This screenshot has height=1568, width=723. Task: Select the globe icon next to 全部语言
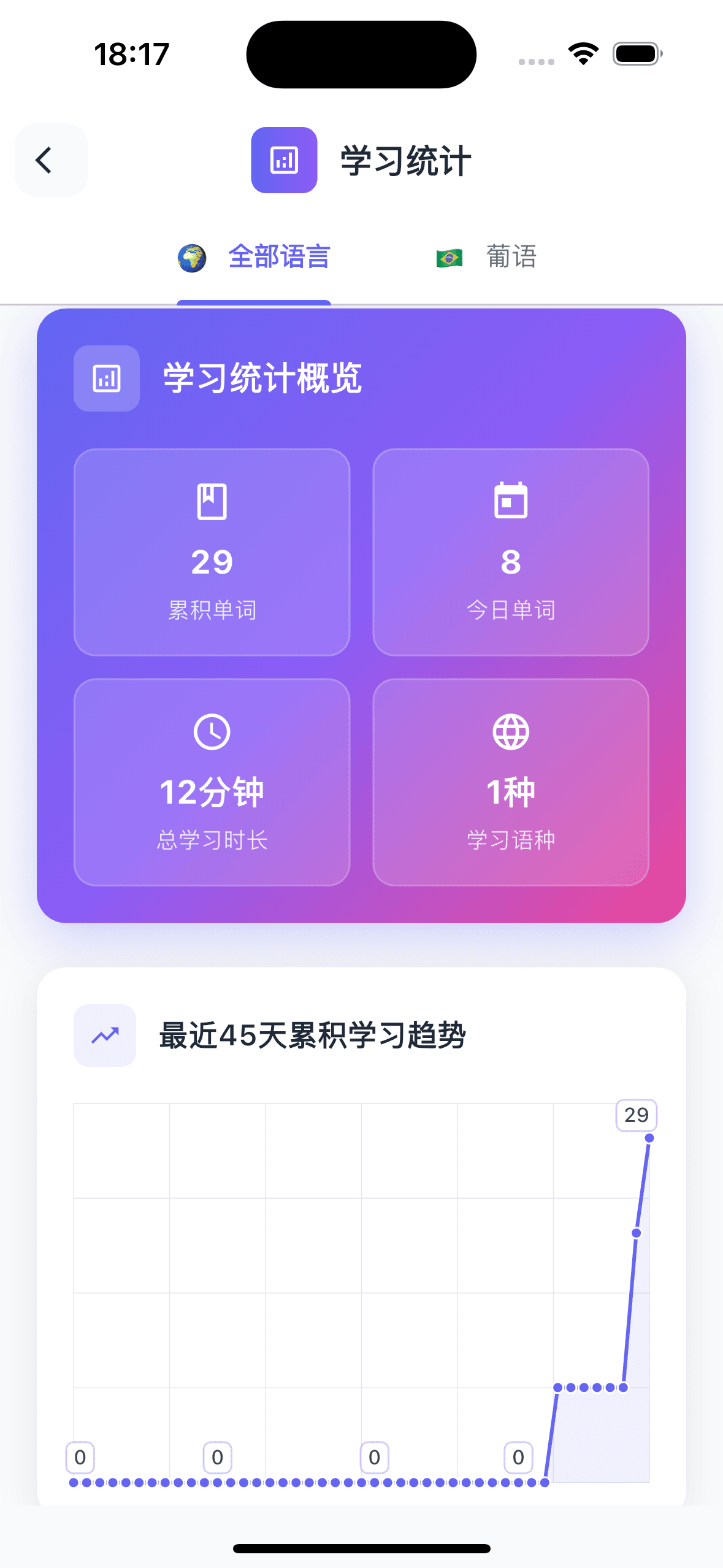pos(192,257)
